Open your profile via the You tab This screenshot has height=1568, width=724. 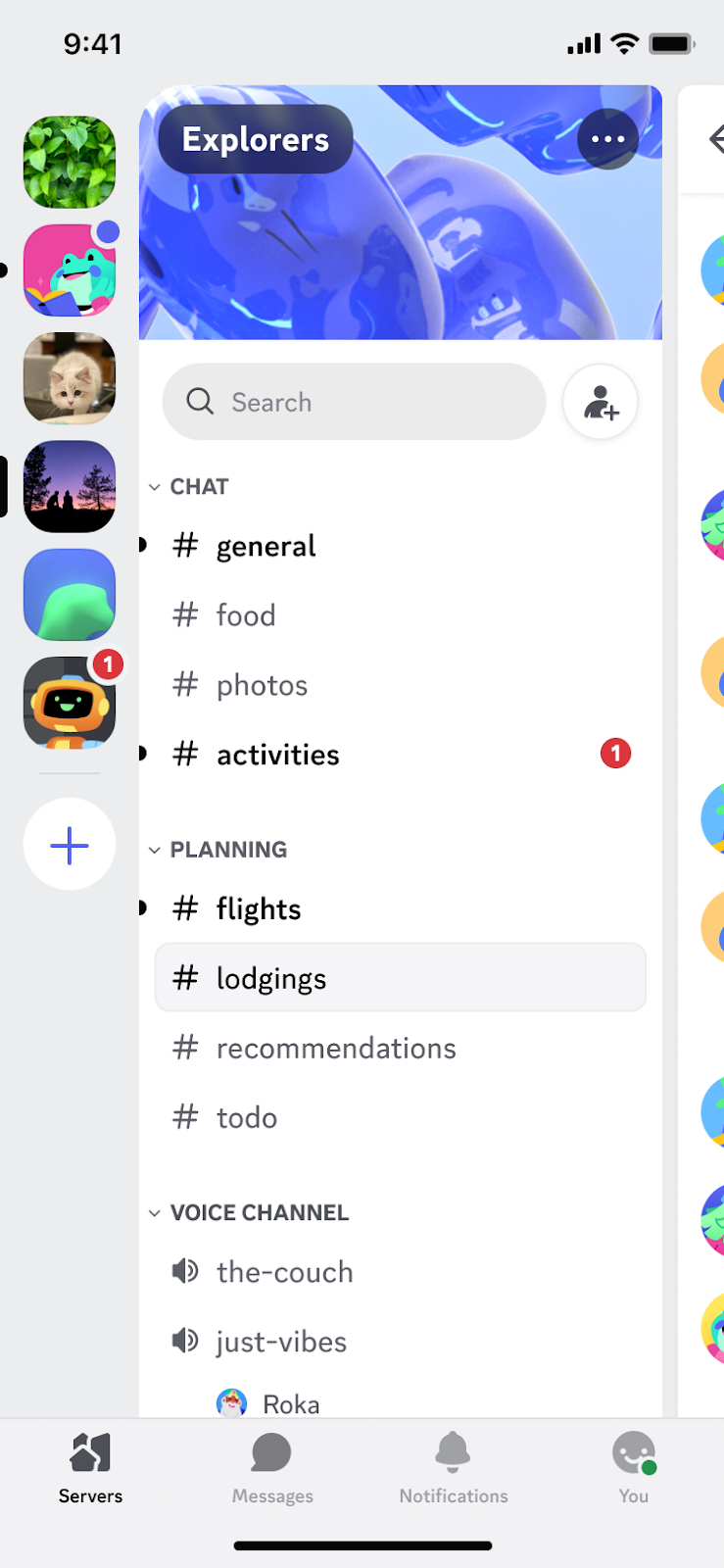pyautogui.click(x=633, y=1467)
